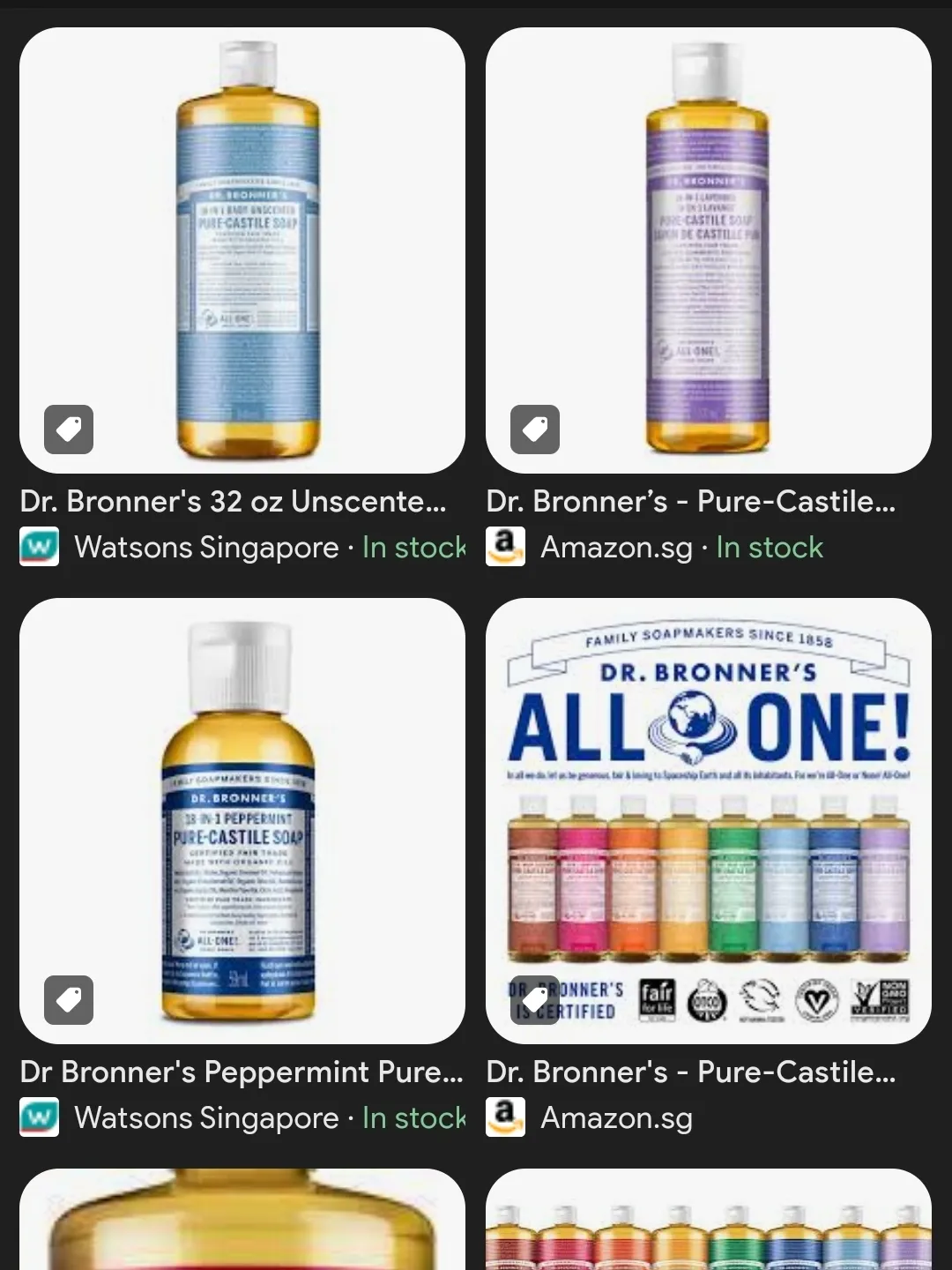Open the lavender Pure-Castile soap image from Amazon.sg
Image resolution: width=952 pixels, height=1270 pixels.
708,250
